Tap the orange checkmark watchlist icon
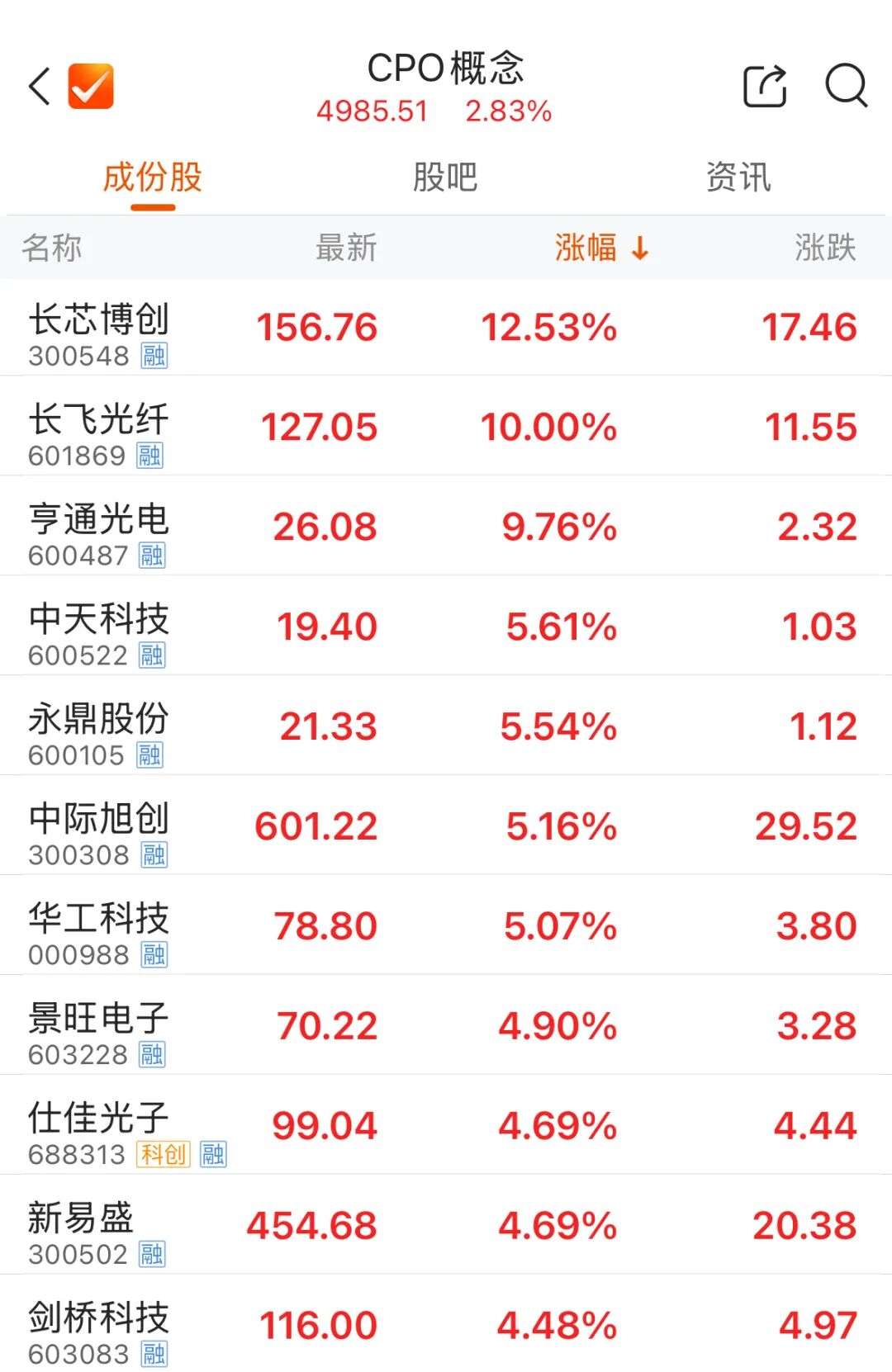This screenshot has height=1372, width=892. (x=91, y=86)
